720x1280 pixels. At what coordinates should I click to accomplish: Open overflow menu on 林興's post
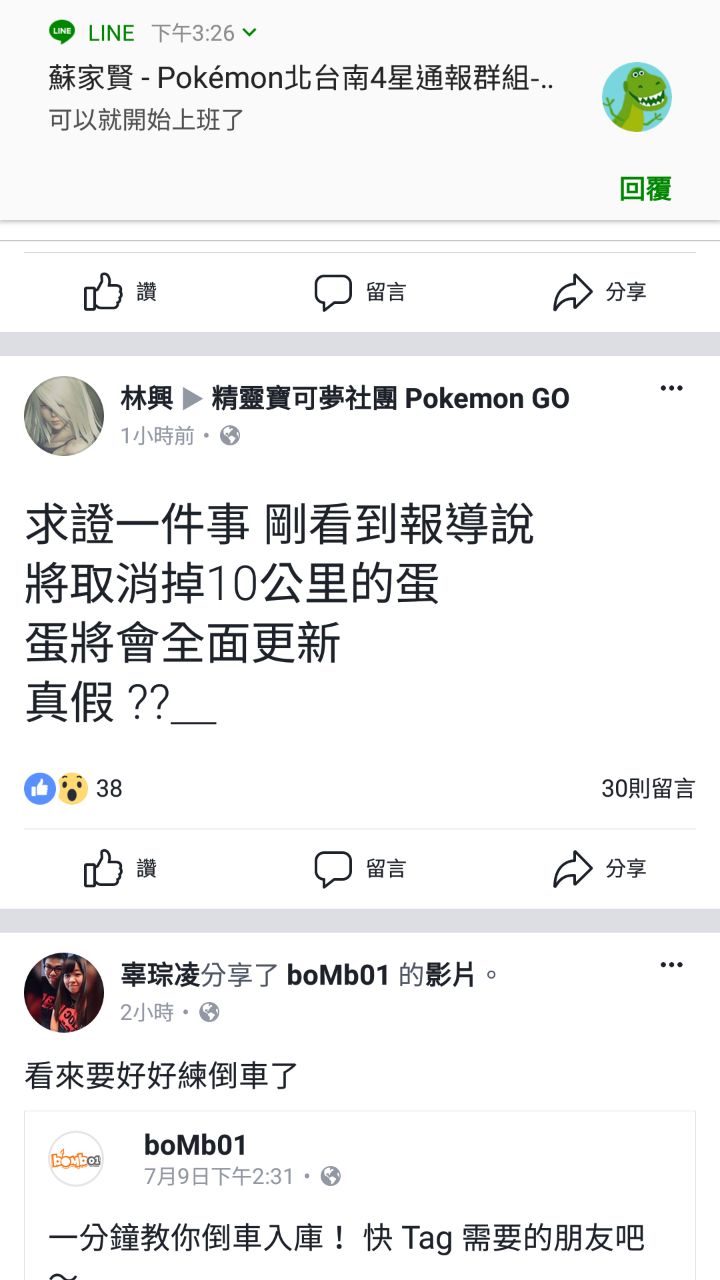[671, 389]
